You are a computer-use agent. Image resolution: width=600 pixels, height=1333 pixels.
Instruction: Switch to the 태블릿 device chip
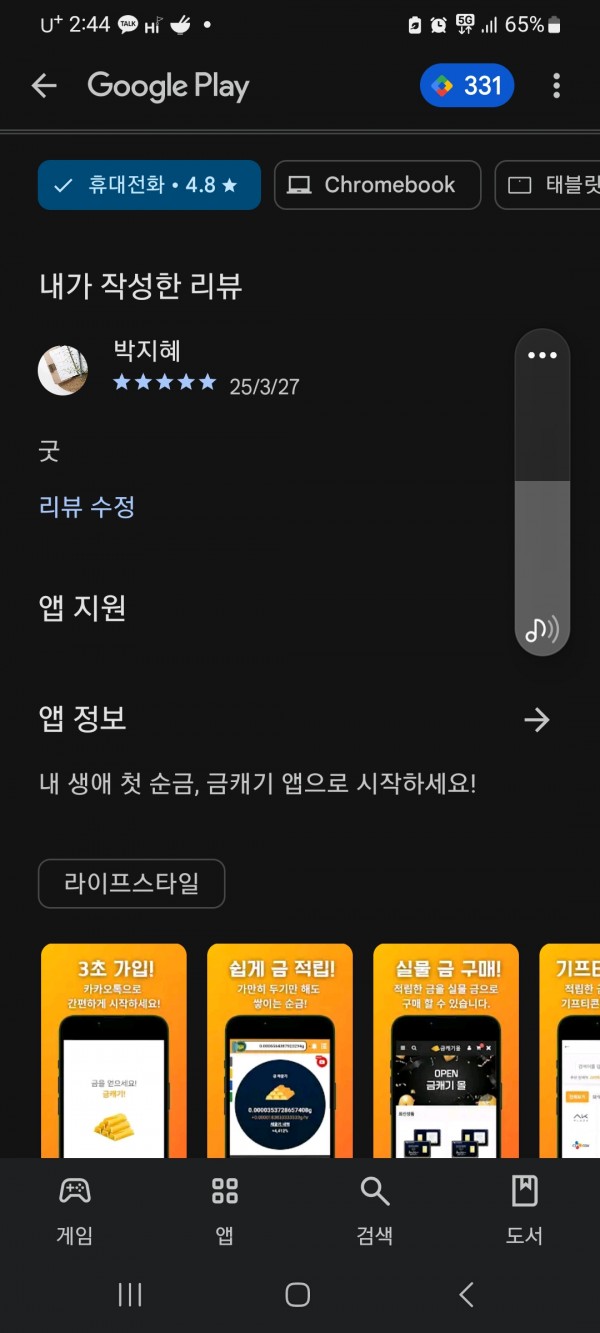[548, 185]
